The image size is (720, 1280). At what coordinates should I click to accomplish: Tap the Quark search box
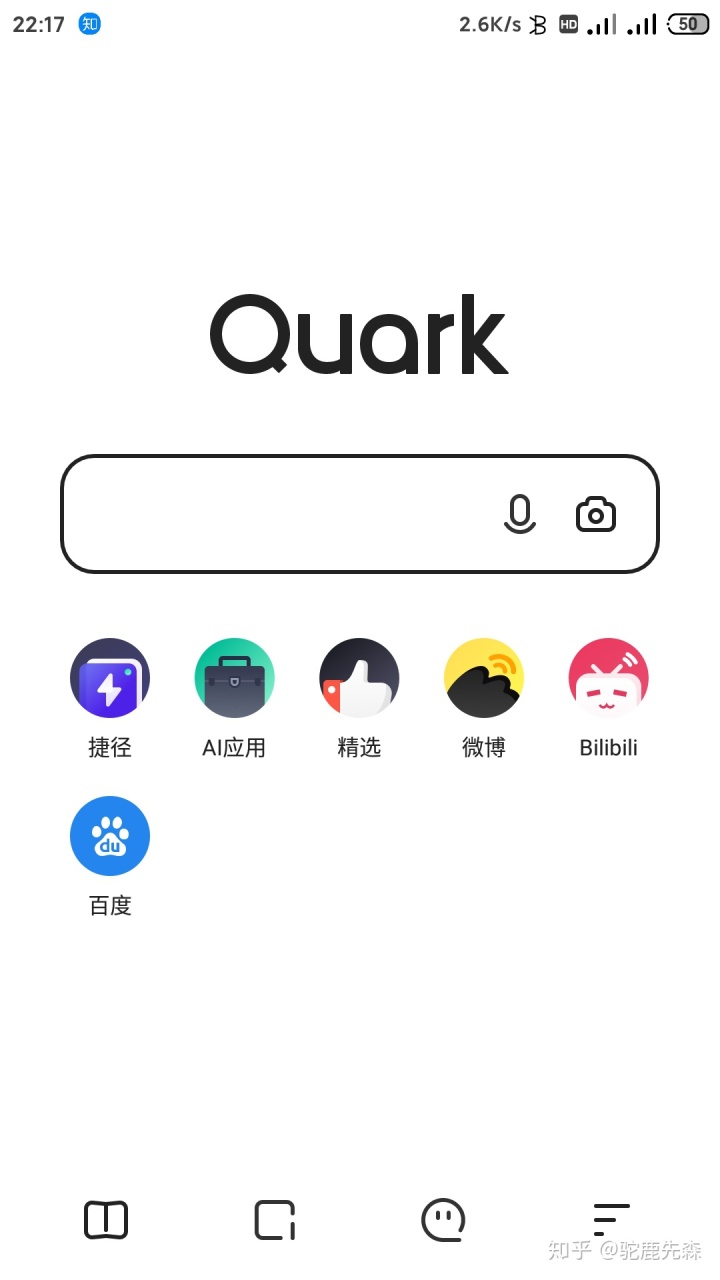tap(280, 514)
